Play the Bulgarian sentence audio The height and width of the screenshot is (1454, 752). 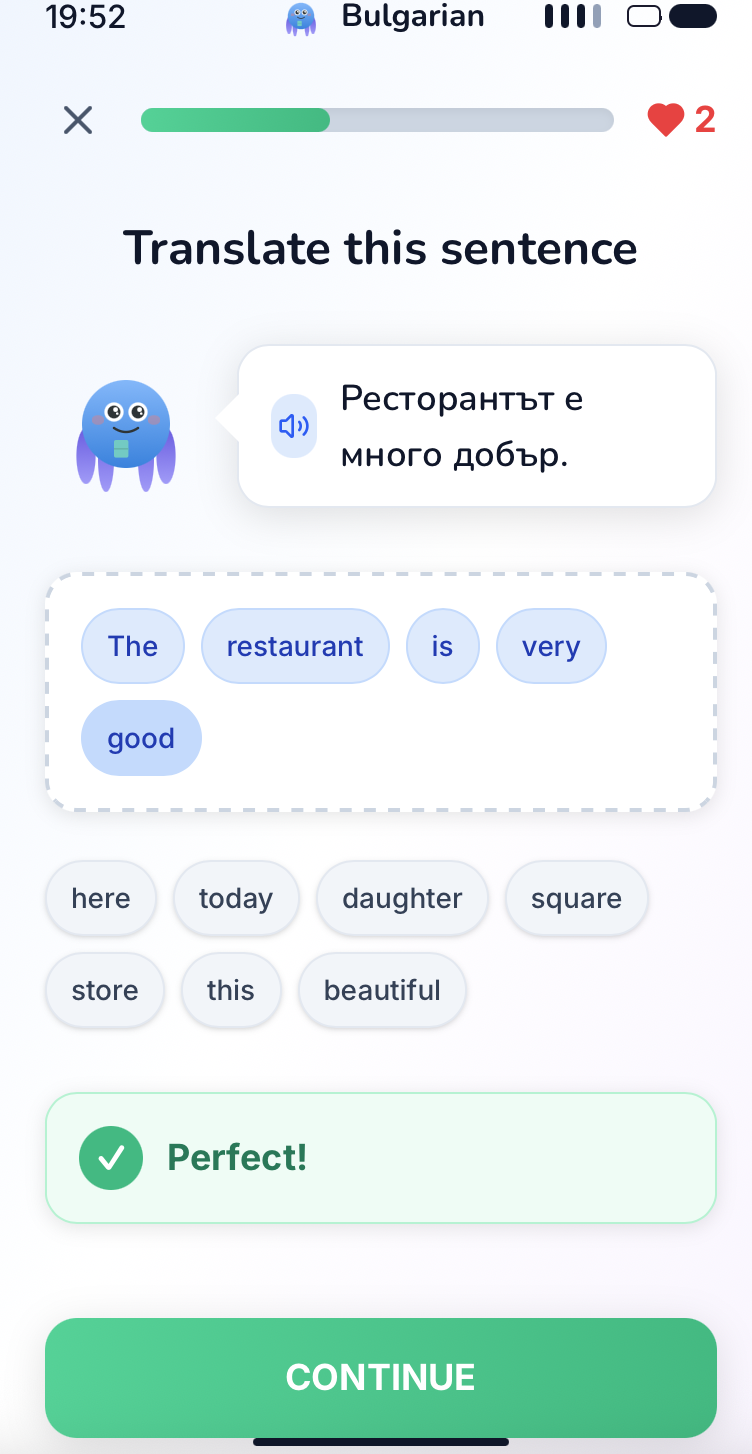click(x=293, y=427)
